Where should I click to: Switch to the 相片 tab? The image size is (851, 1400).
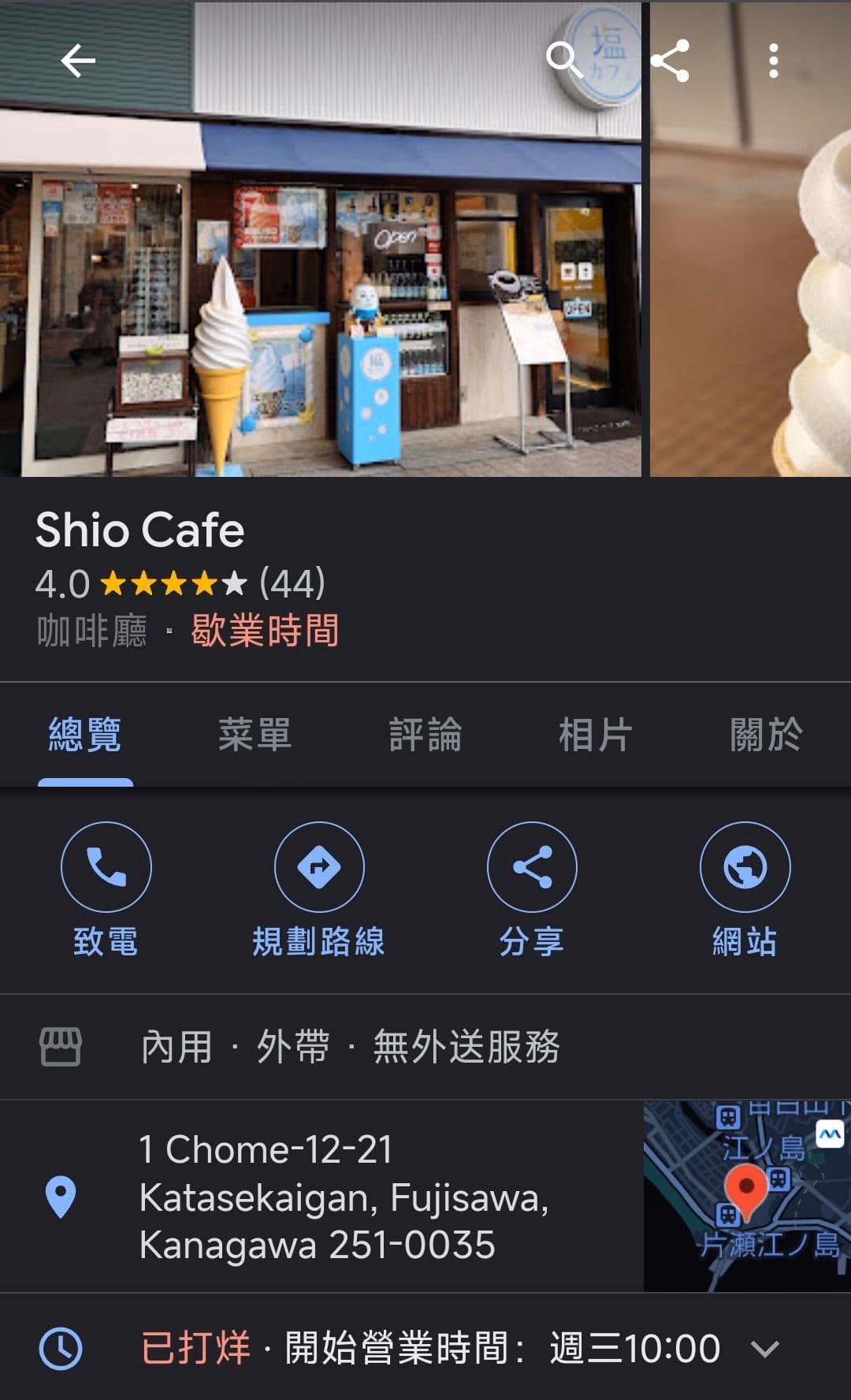click(596, 735)
